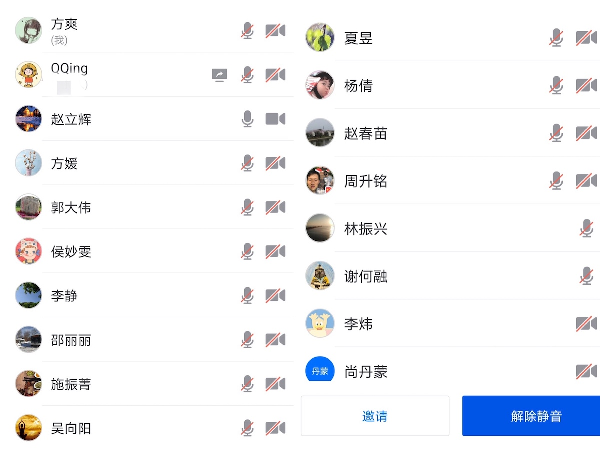Tap the muted mic icon for 郭大伟
Image resolution: width=600 pixels, height=449 pixels.
coord(247,207)
